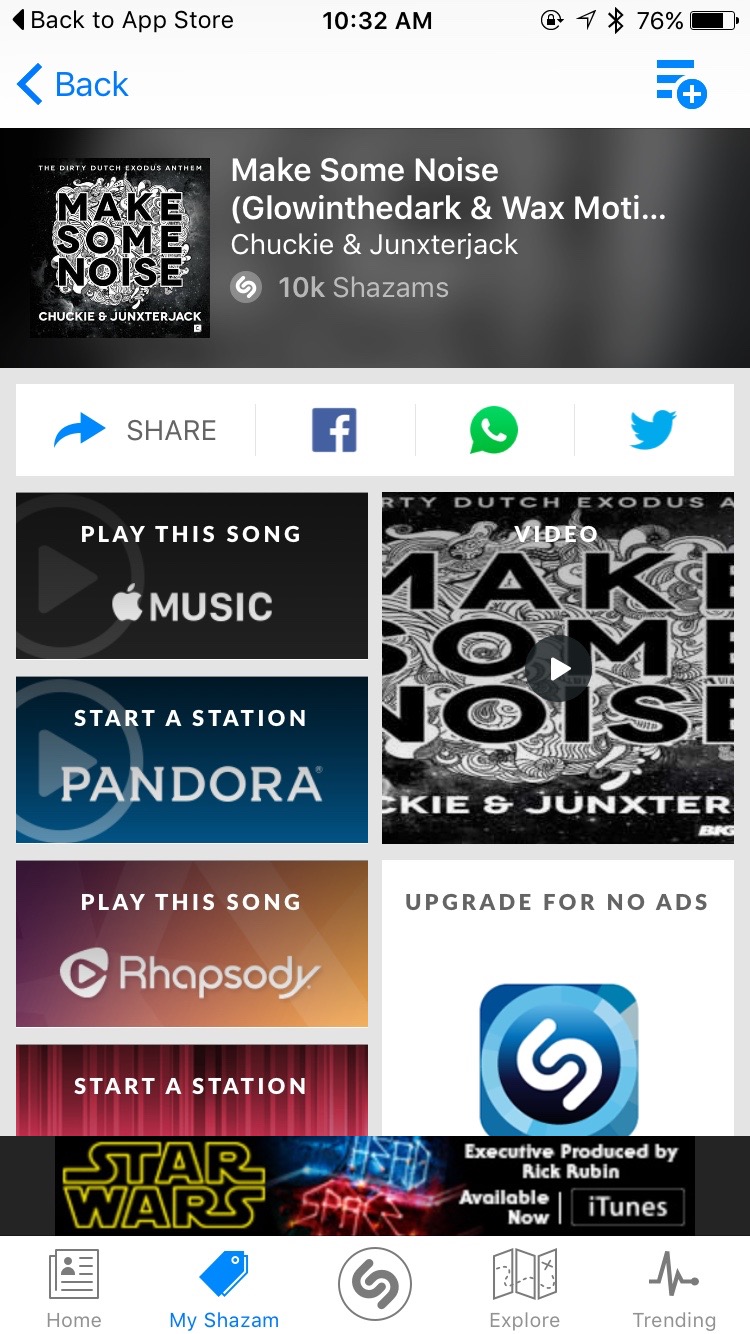
Task: Go back to the previous Shazam screen
Action: (73, 85)
